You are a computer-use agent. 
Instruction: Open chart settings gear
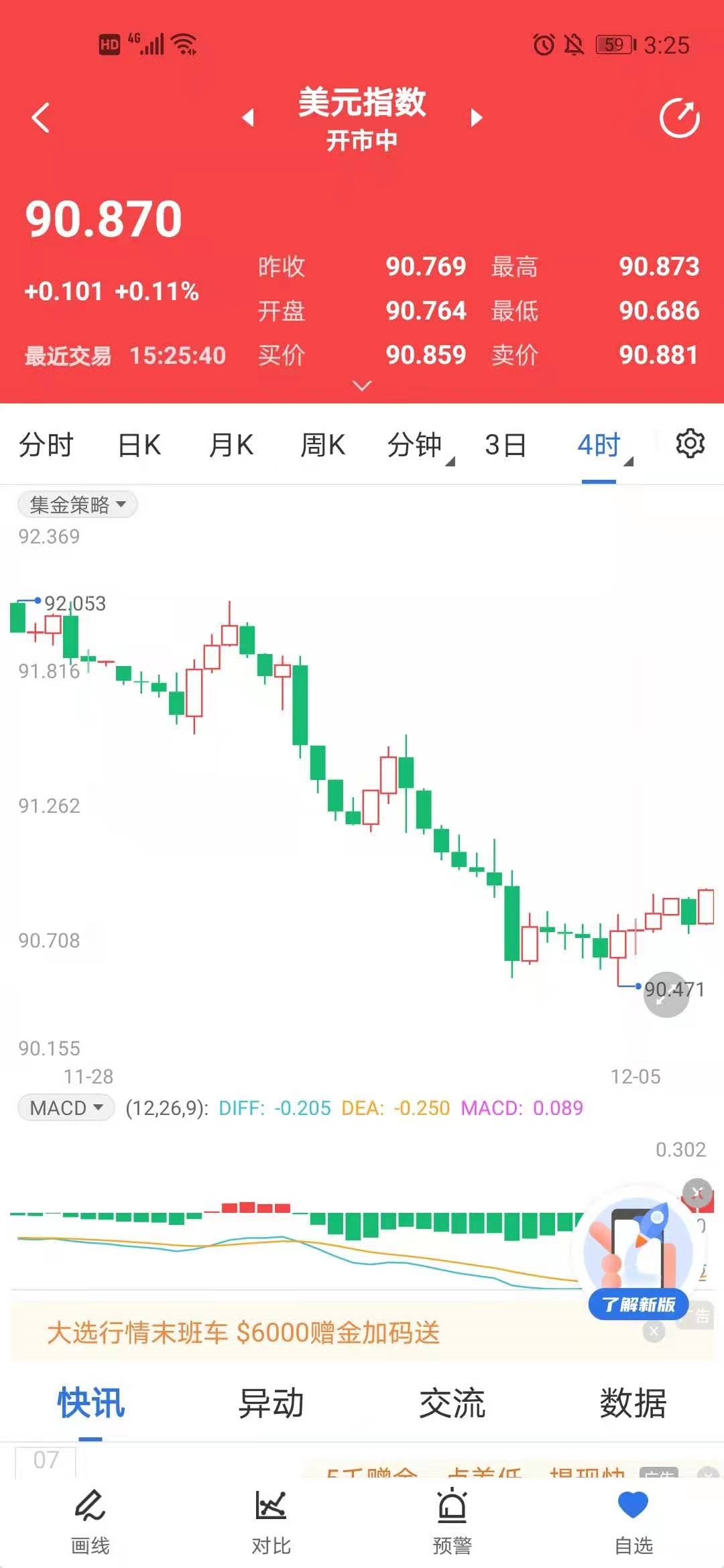coord(690,444)
